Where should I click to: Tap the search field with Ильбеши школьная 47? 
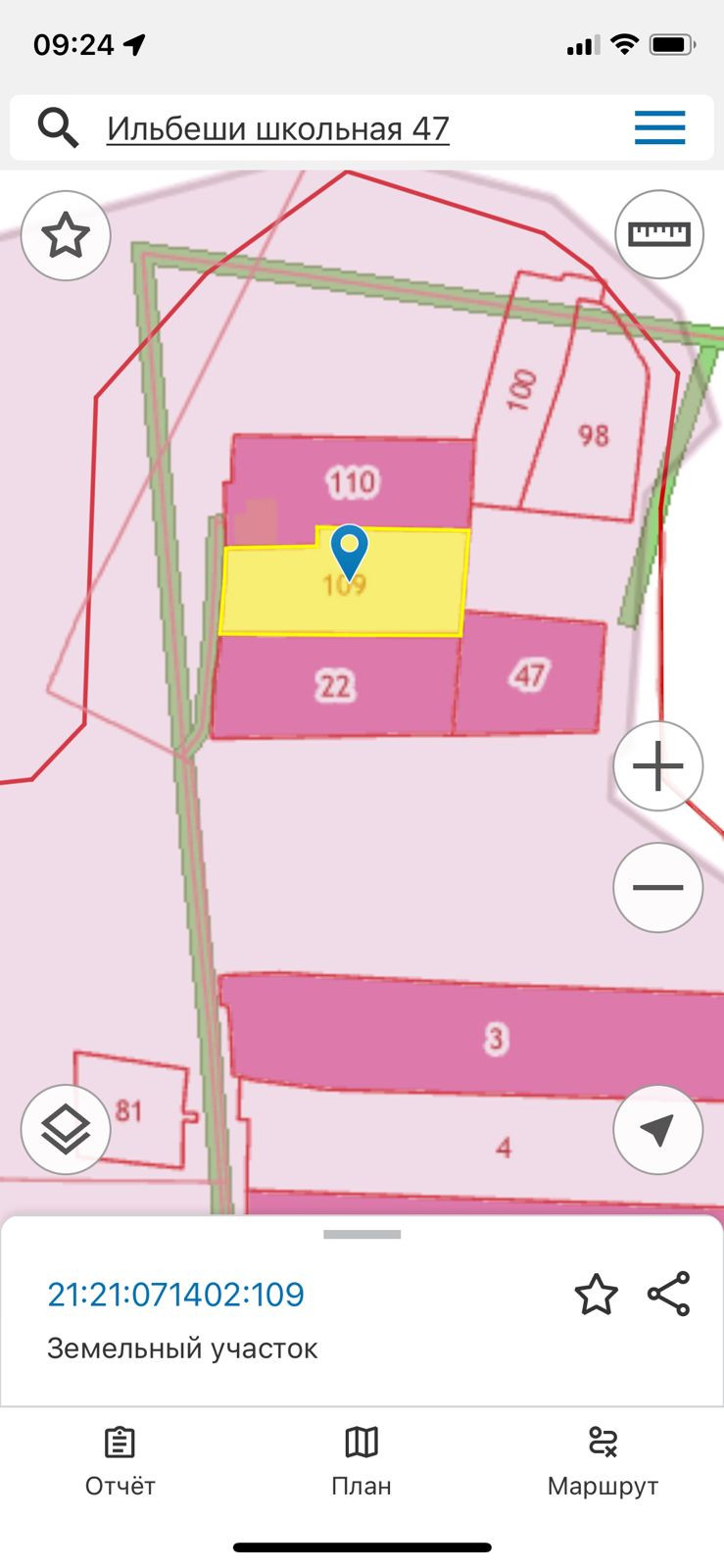point(278,128)
